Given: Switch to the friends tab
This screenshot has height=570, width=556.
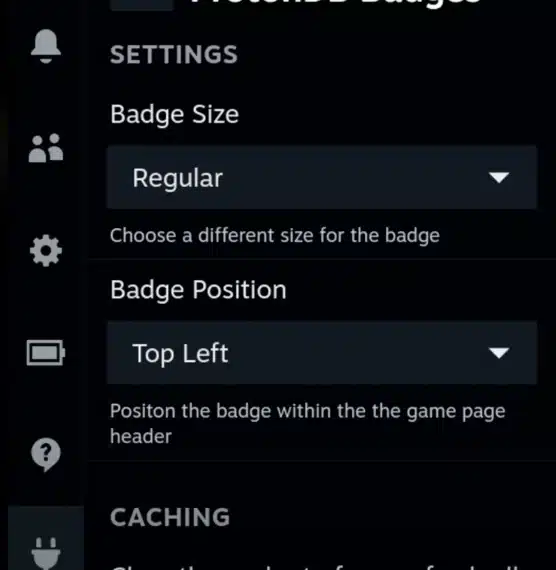Looking at the screenshot, I should click(x=46, y=148).
